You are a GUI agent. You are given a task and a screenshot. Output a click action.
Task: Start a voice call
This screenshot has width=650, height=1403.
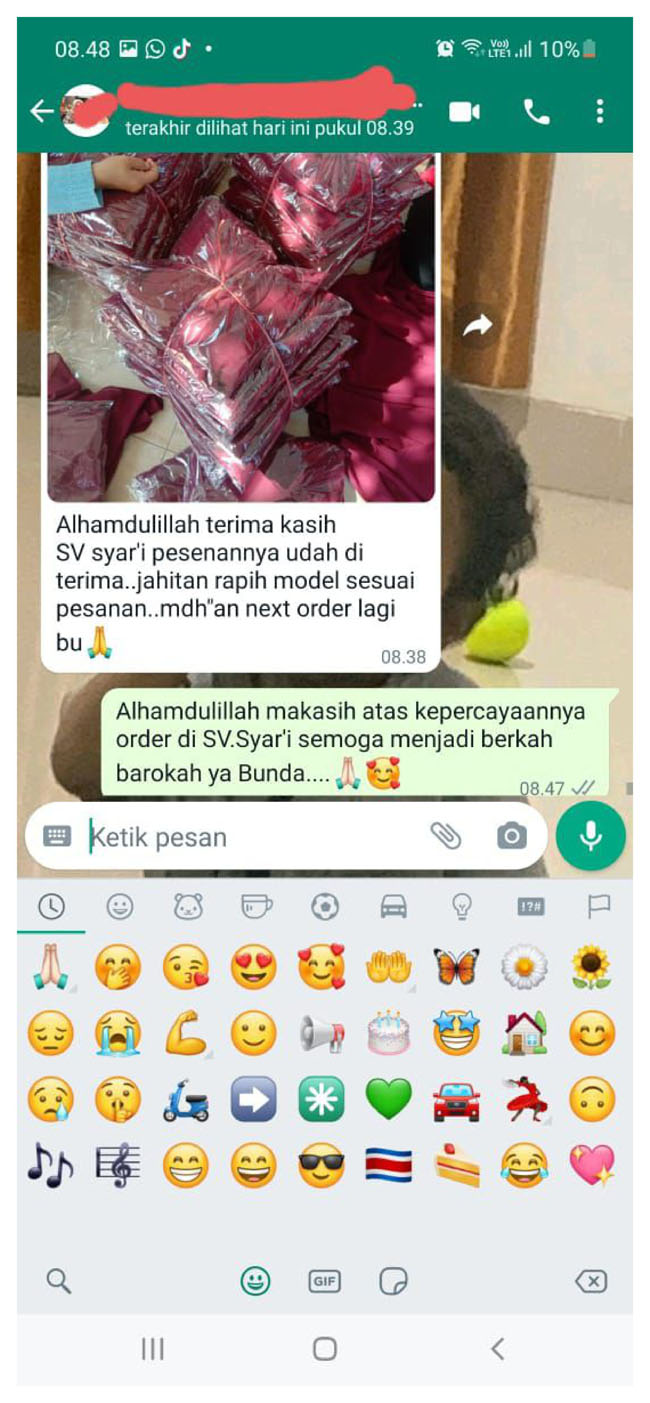tap(536, 112)
